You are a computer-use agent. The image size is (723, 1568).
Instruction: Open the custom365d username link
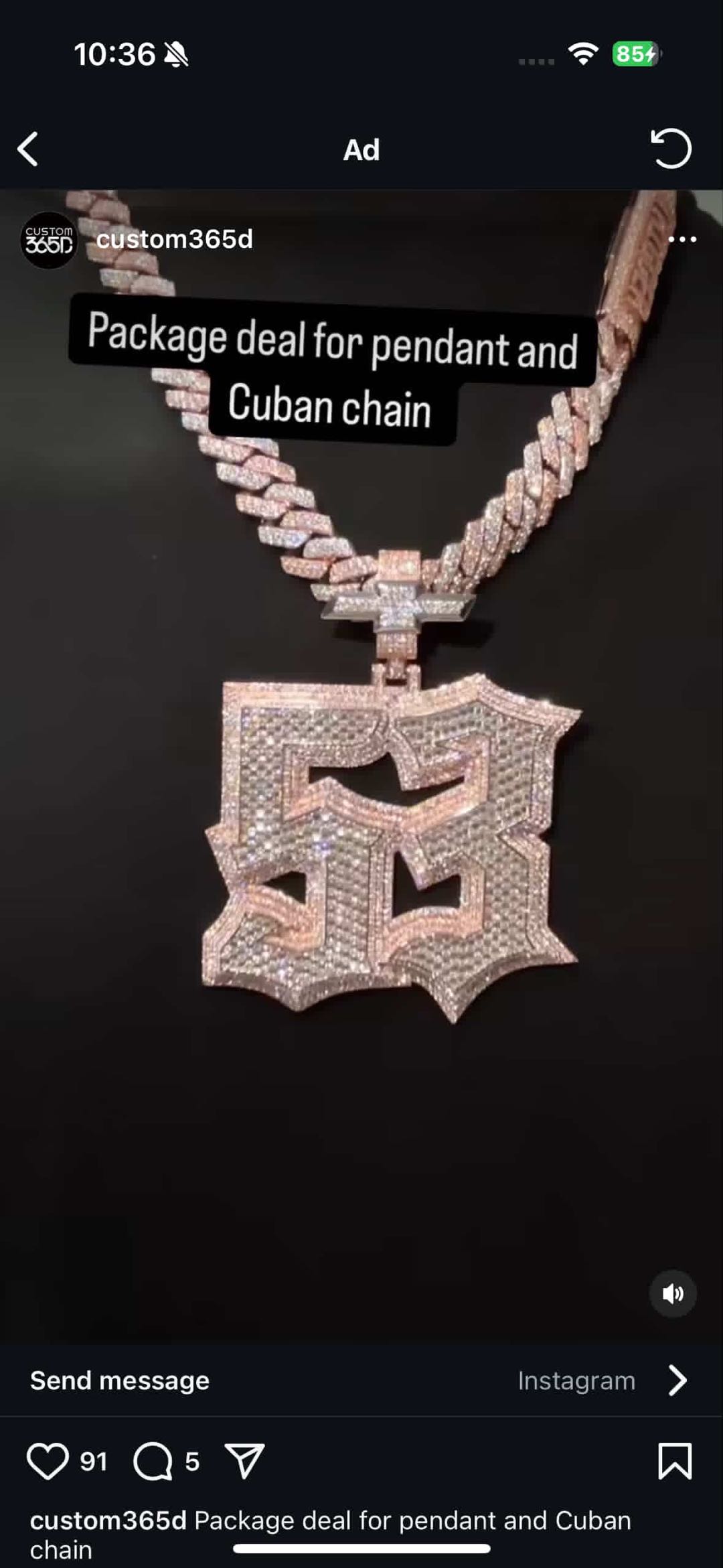pyautogui.click(x=174, y=239)
